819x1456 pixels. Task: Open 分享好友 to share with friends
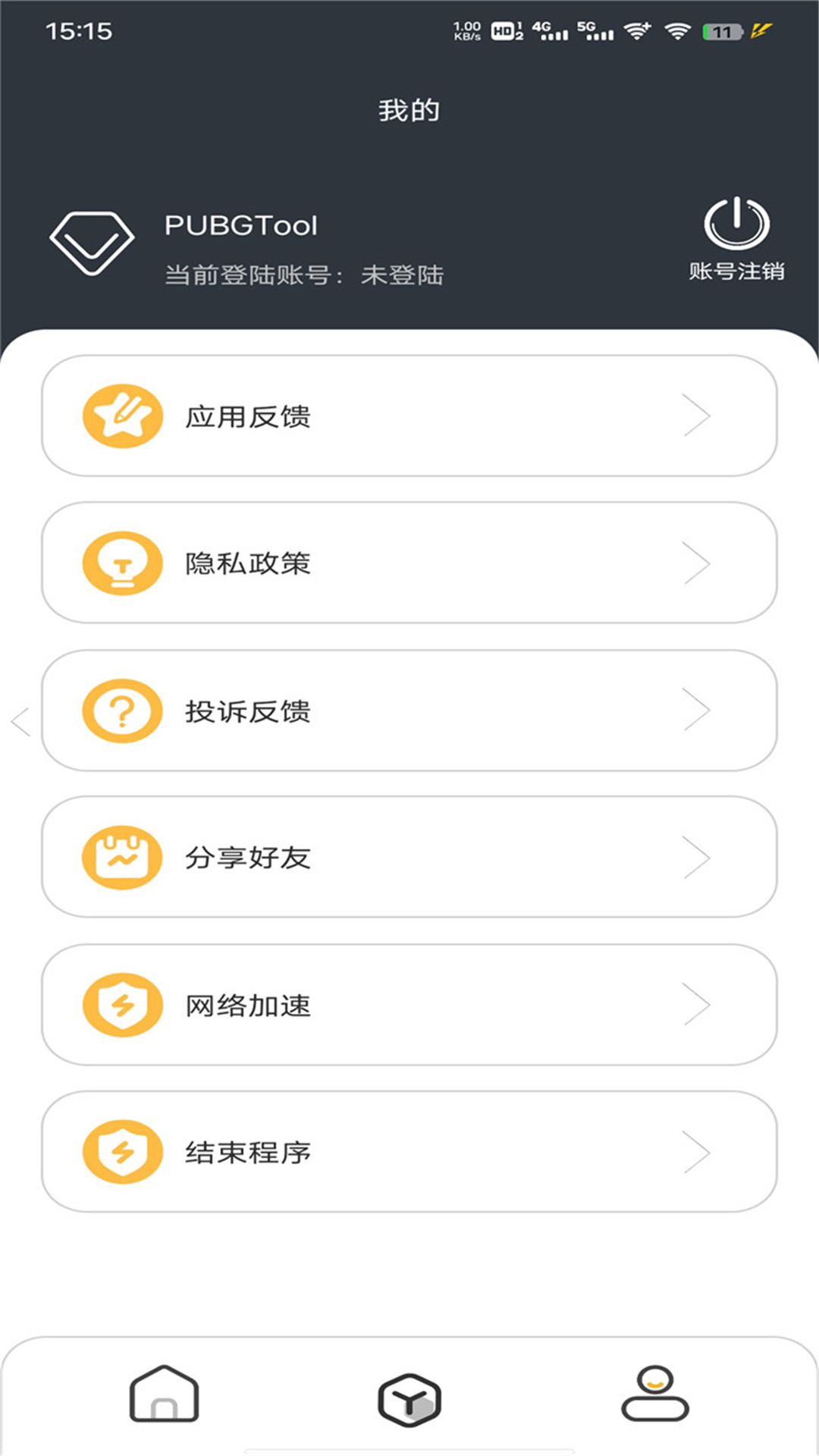point(409,856)
